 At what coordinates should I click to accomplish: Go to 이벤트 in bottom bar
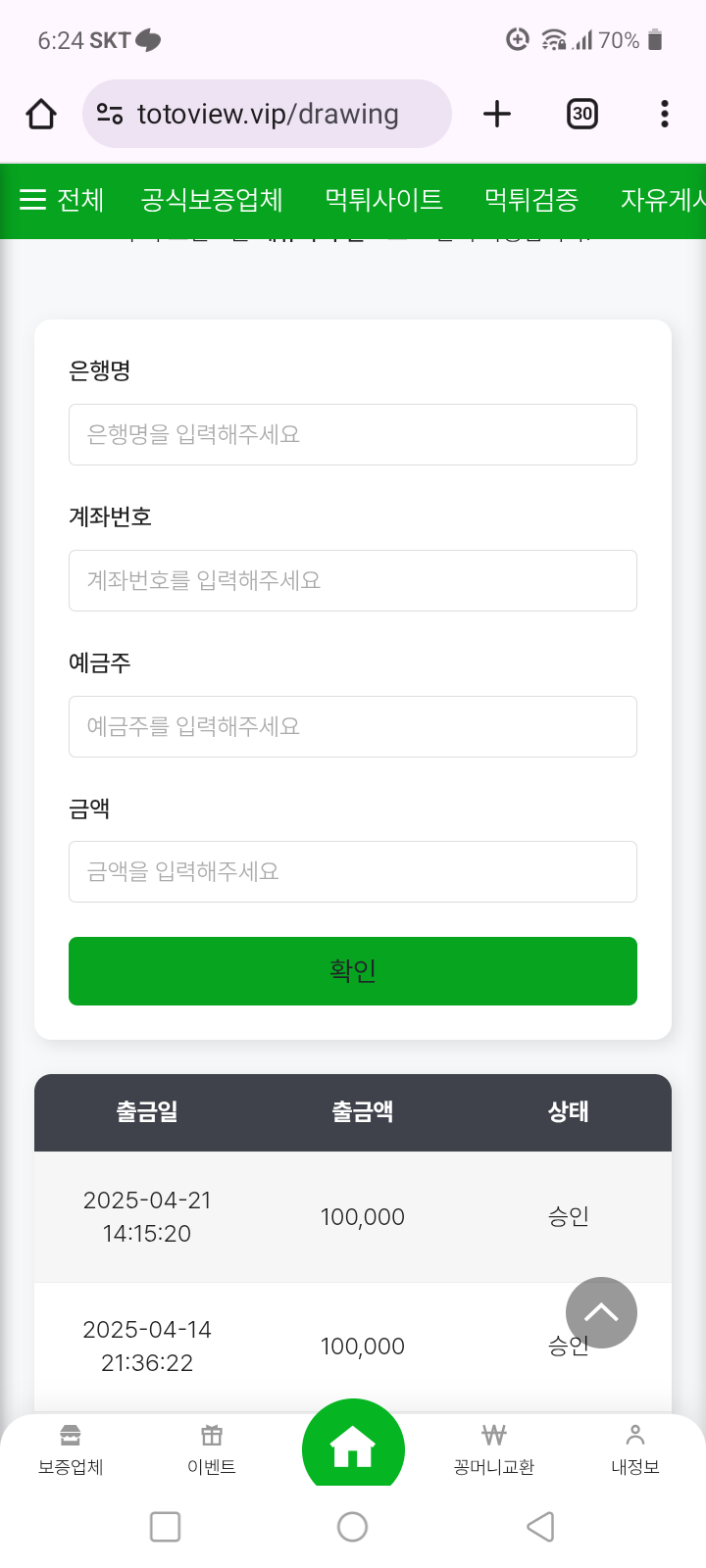coord(212,1450)
